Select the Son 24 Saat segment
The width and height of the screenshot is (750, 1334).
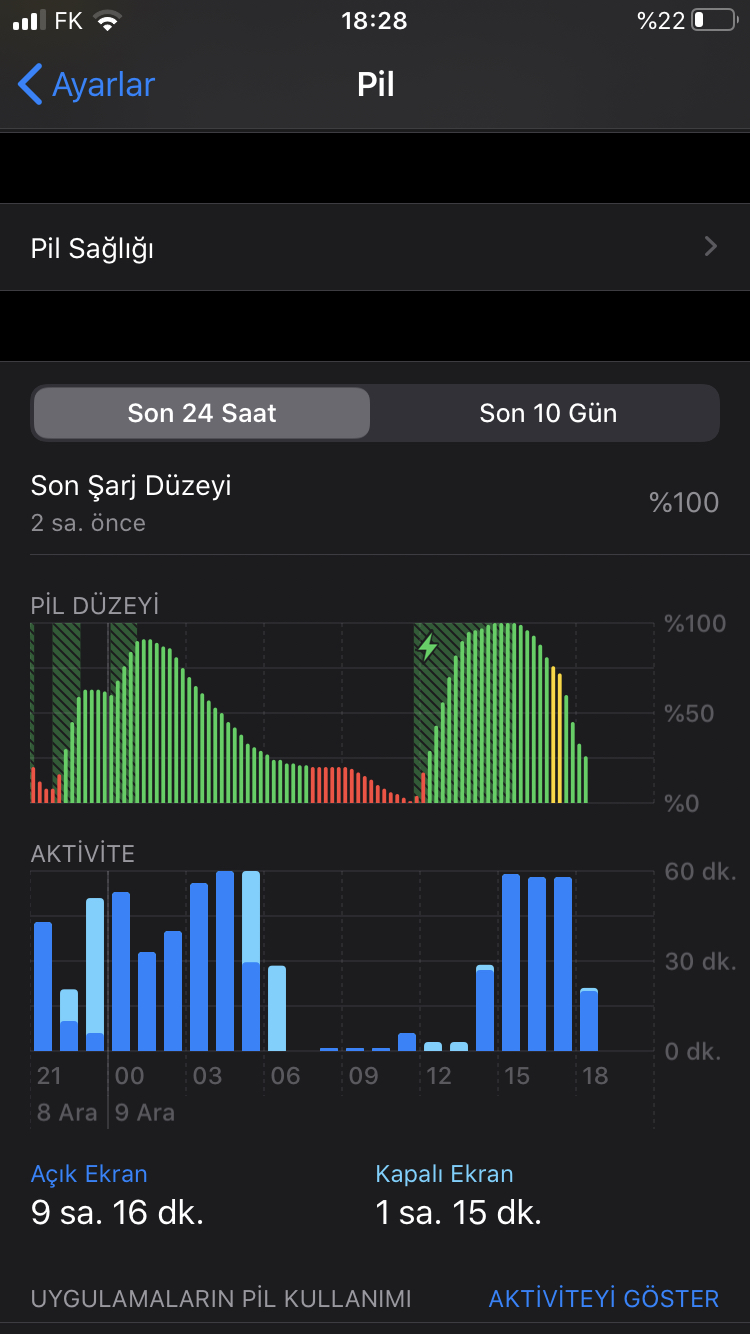click(x=202, y=413)
